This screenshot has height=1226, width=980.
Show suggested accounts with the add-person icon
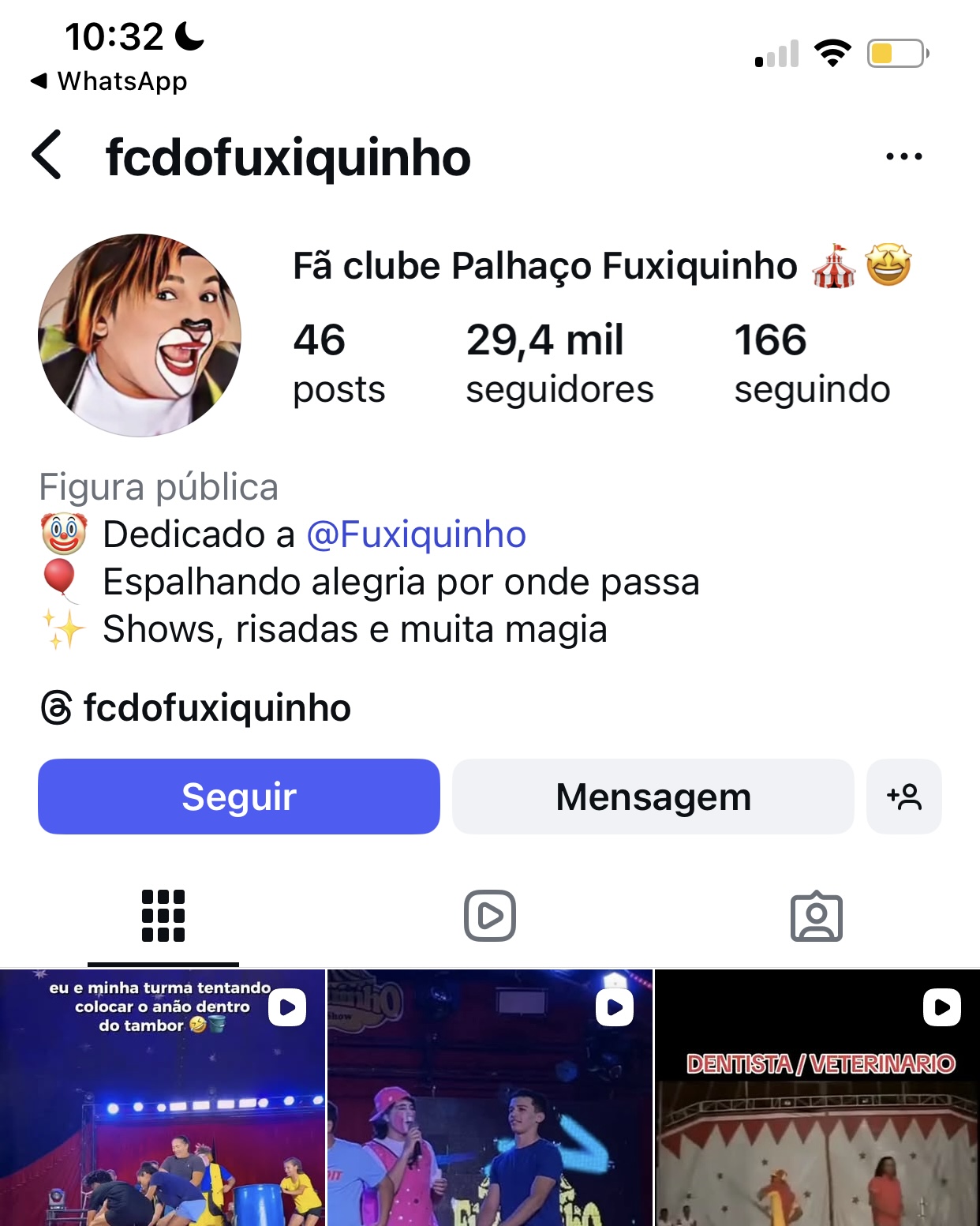903,797
